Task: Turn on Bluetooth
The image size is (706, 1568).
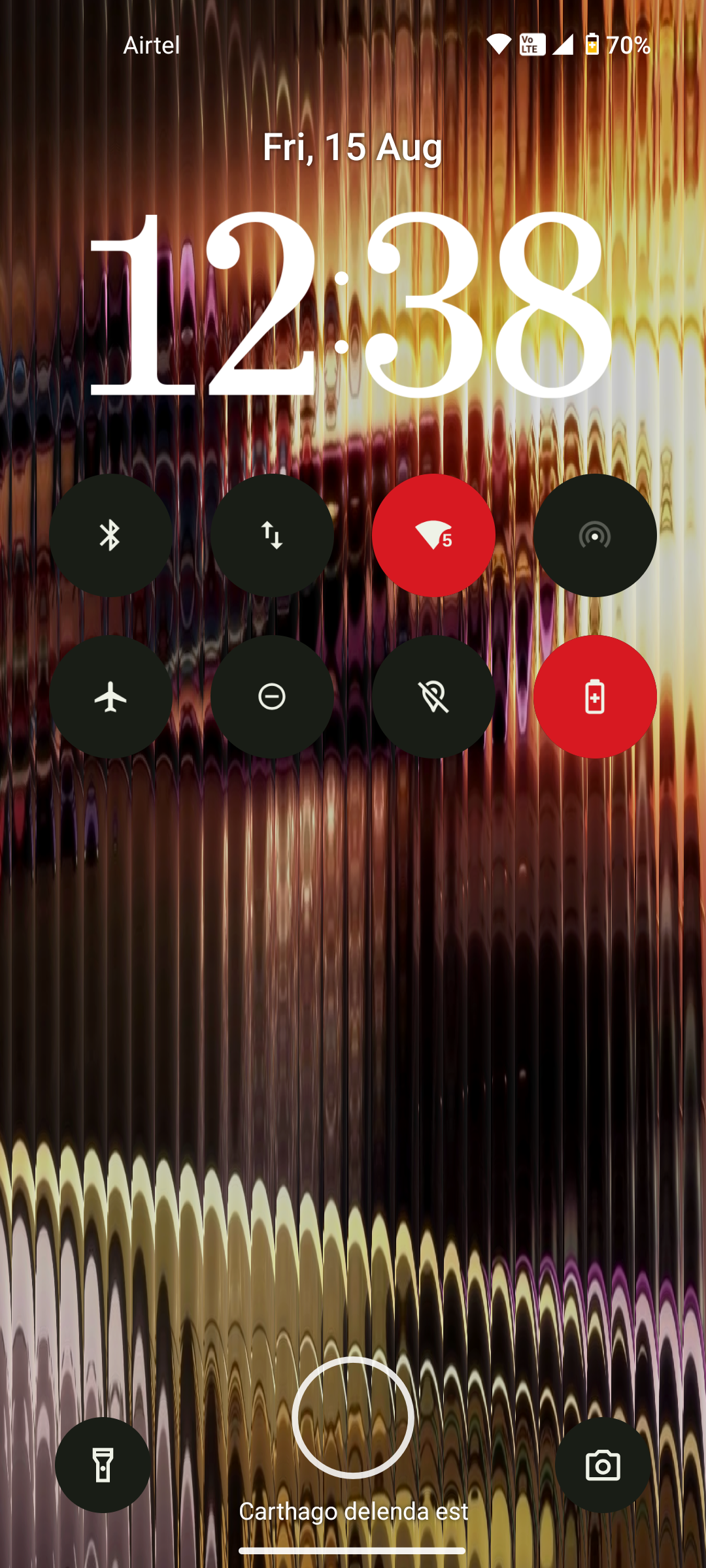Action: [x=110, y=535]
